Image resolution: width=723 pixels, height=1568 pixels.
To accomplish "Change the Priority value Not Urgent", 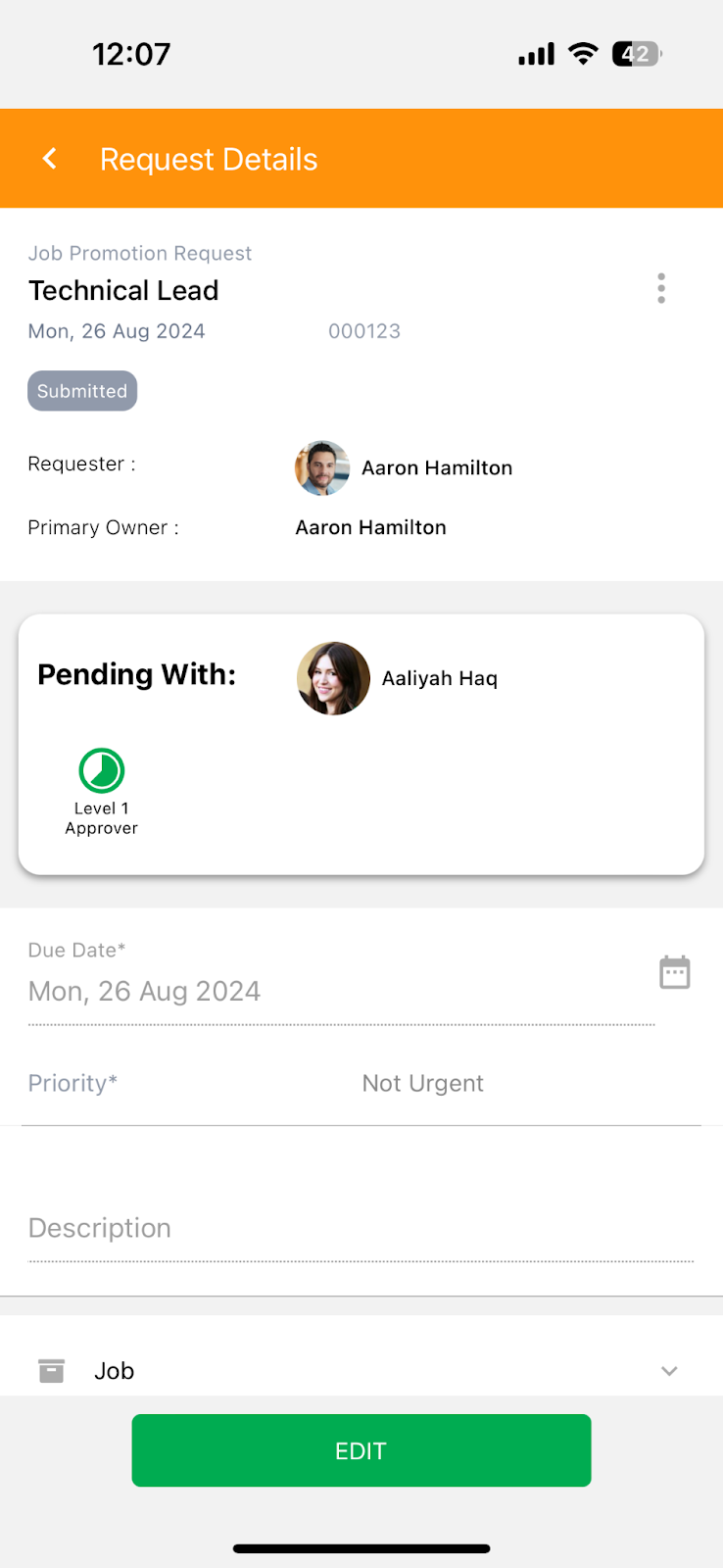I will 422,1083.
